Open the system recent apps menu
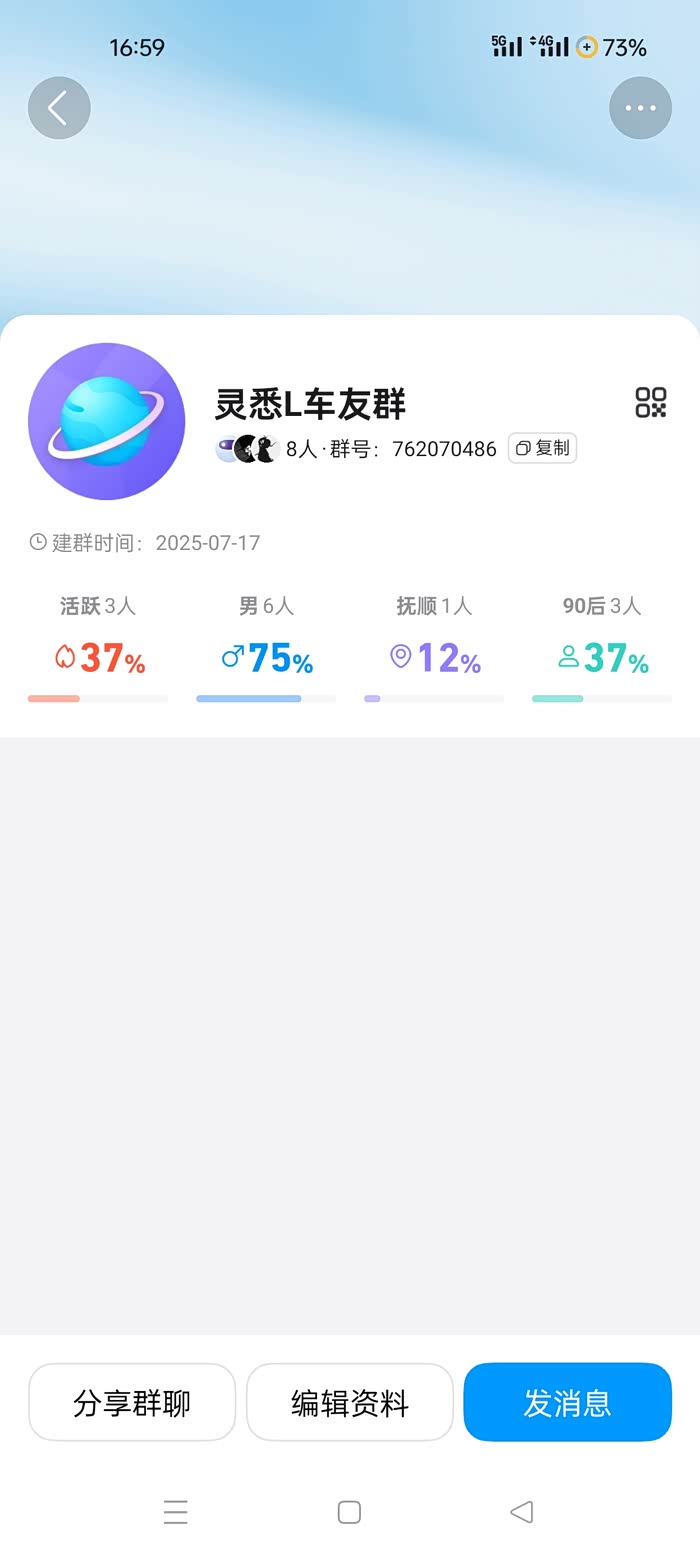This screenshot has width=700, height=1555. point(176,1511)
